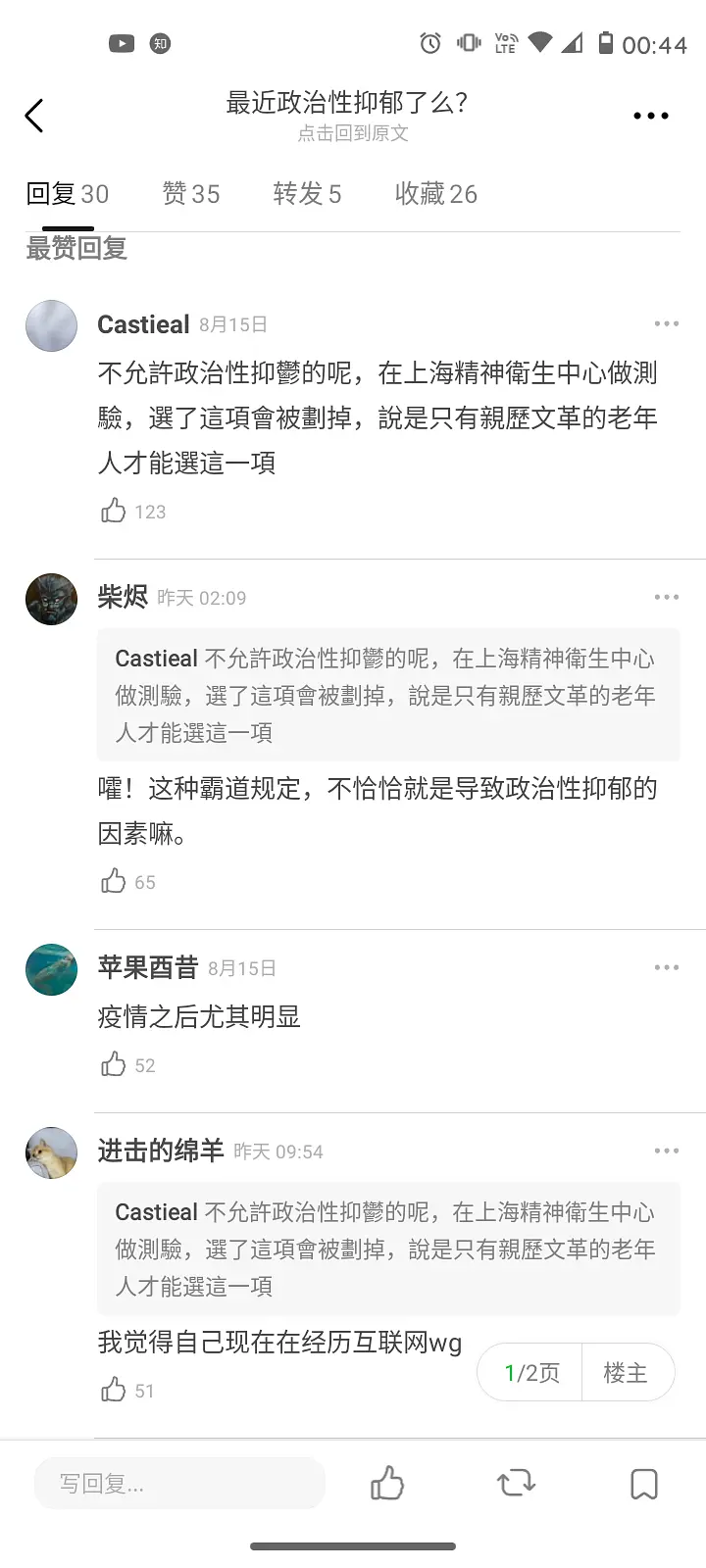
Task: Repost this post from the bottom bar
Action: point(516,1484)
